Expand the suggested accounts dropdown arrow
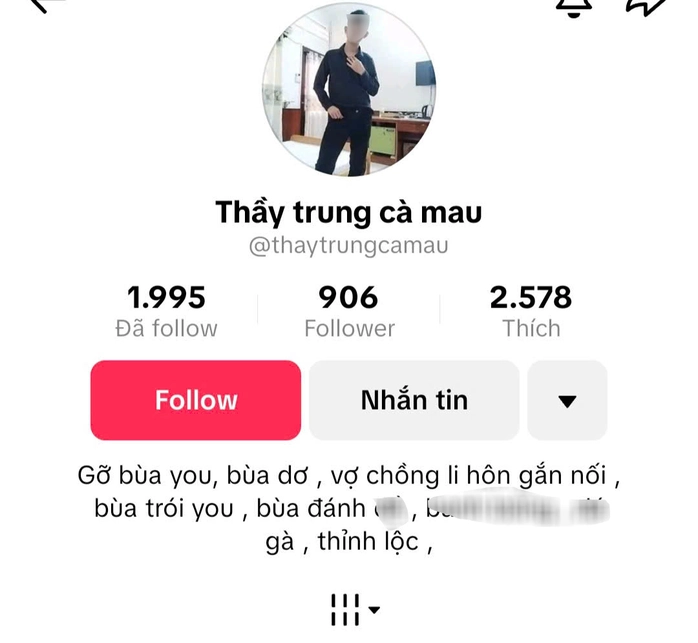The width and height of the screenshot is (698, 643). coord(567,401)
